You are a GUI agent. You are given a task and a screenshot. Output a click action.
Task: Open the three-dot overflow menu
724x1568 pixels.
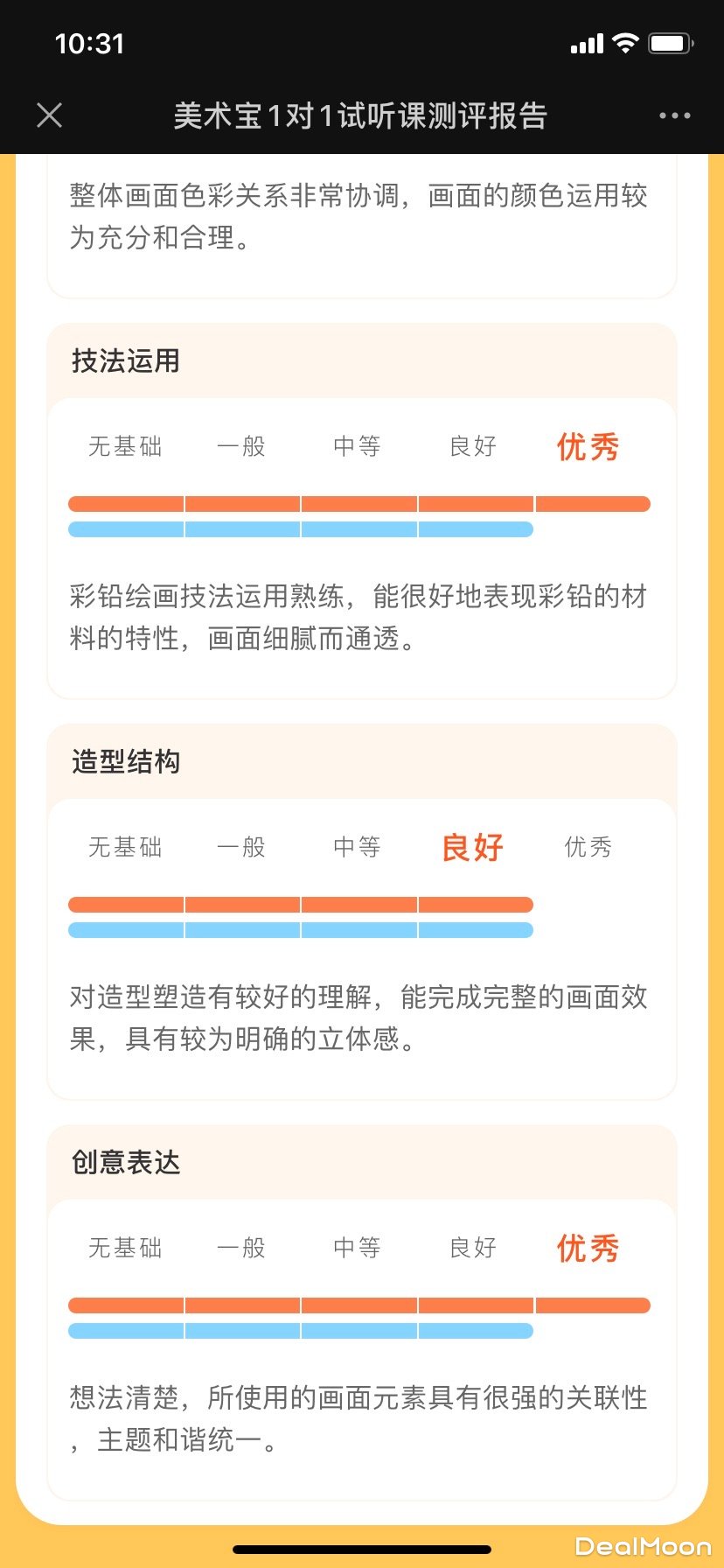pyautogui.click(x=674, y=115)
